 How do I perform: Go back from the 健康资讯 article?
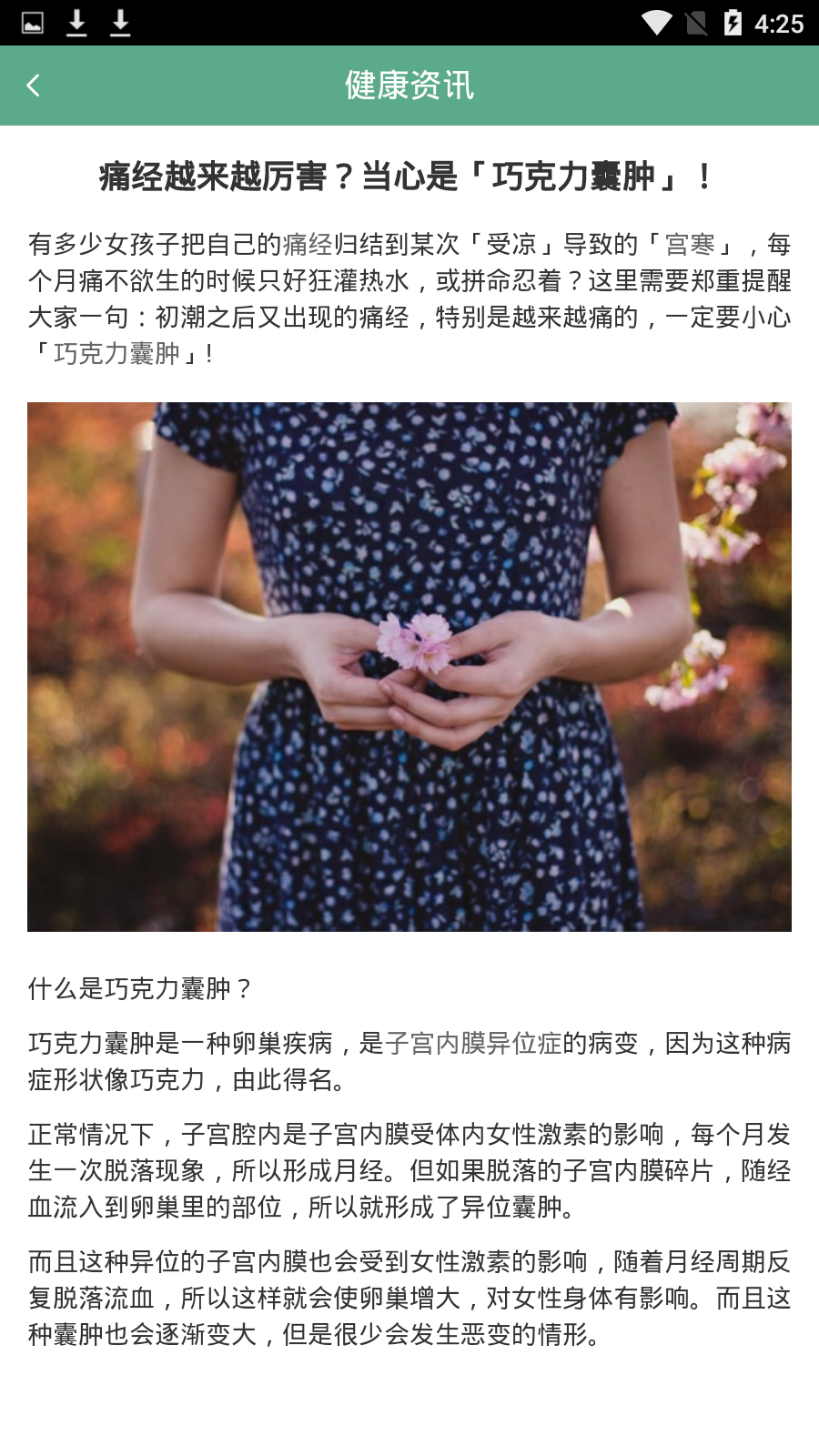coord(34,86)
